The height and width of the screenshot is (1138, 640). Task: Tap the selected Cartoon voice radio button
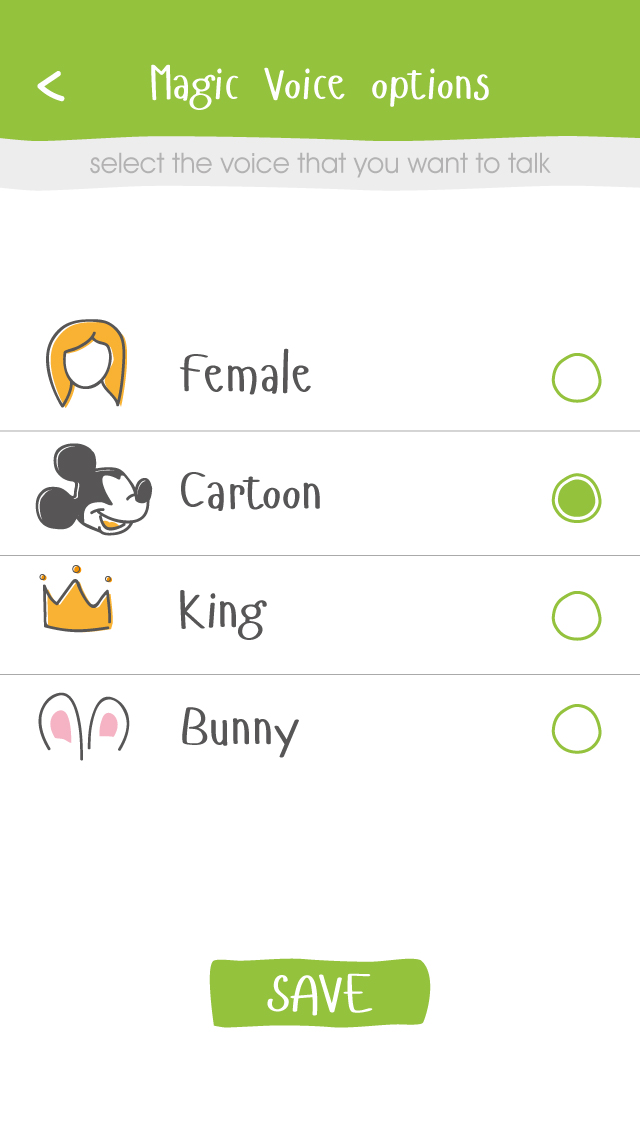(x=576, y=498)
